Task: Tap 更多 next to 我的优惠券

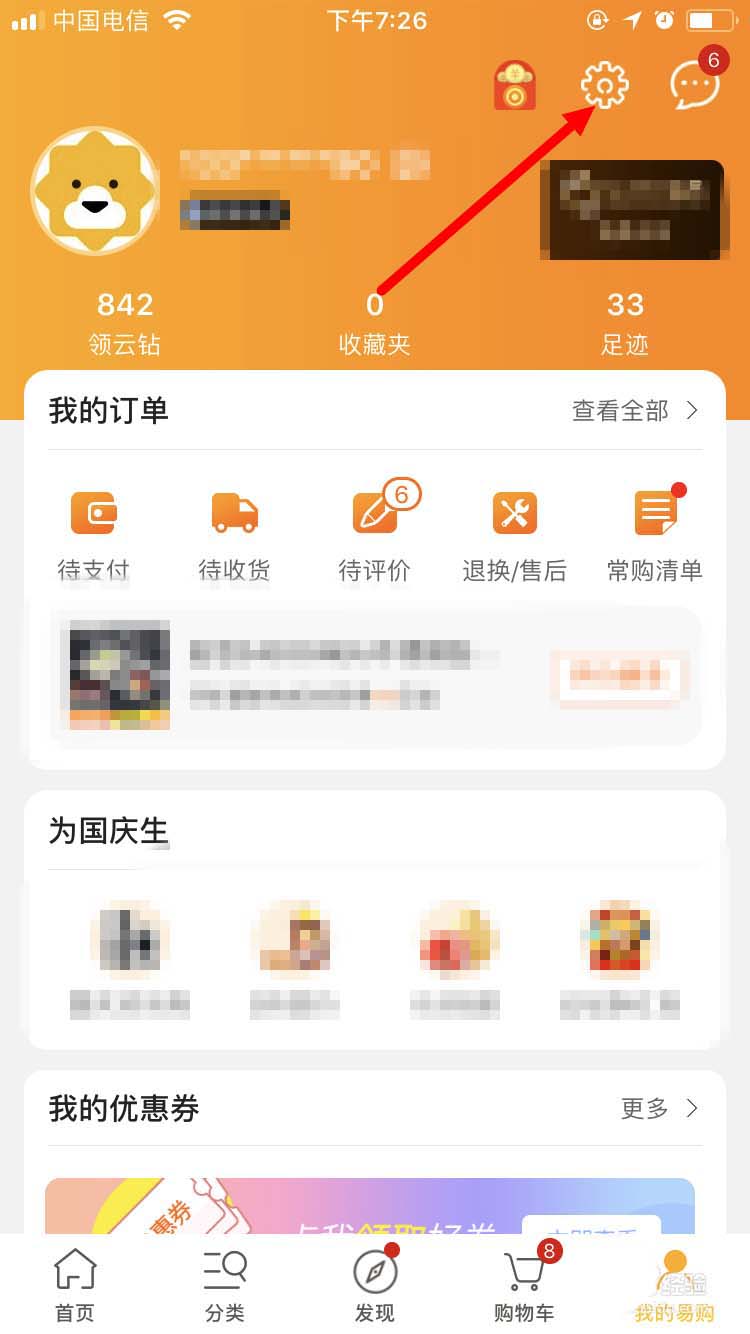Action: 658,1108
